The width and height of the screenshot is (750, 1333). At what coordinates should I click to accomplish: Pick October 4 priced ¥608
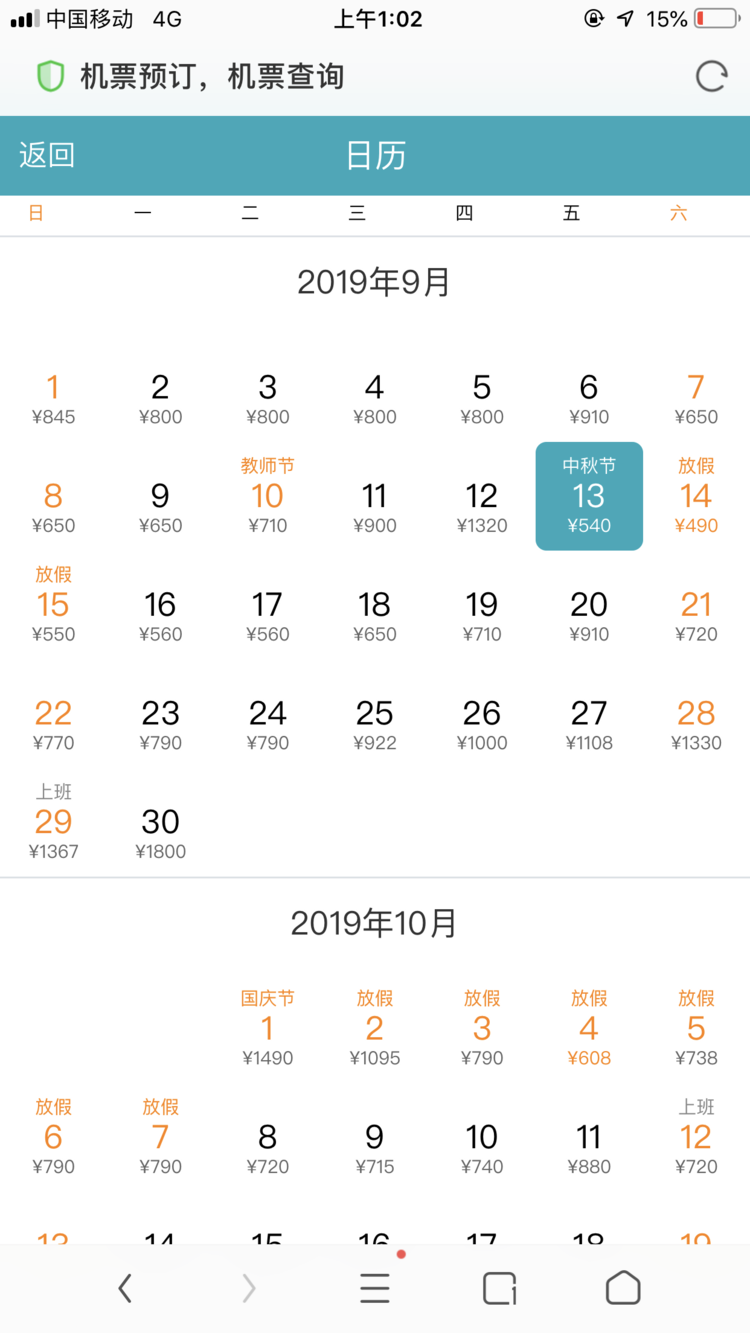pos(589,1028)
